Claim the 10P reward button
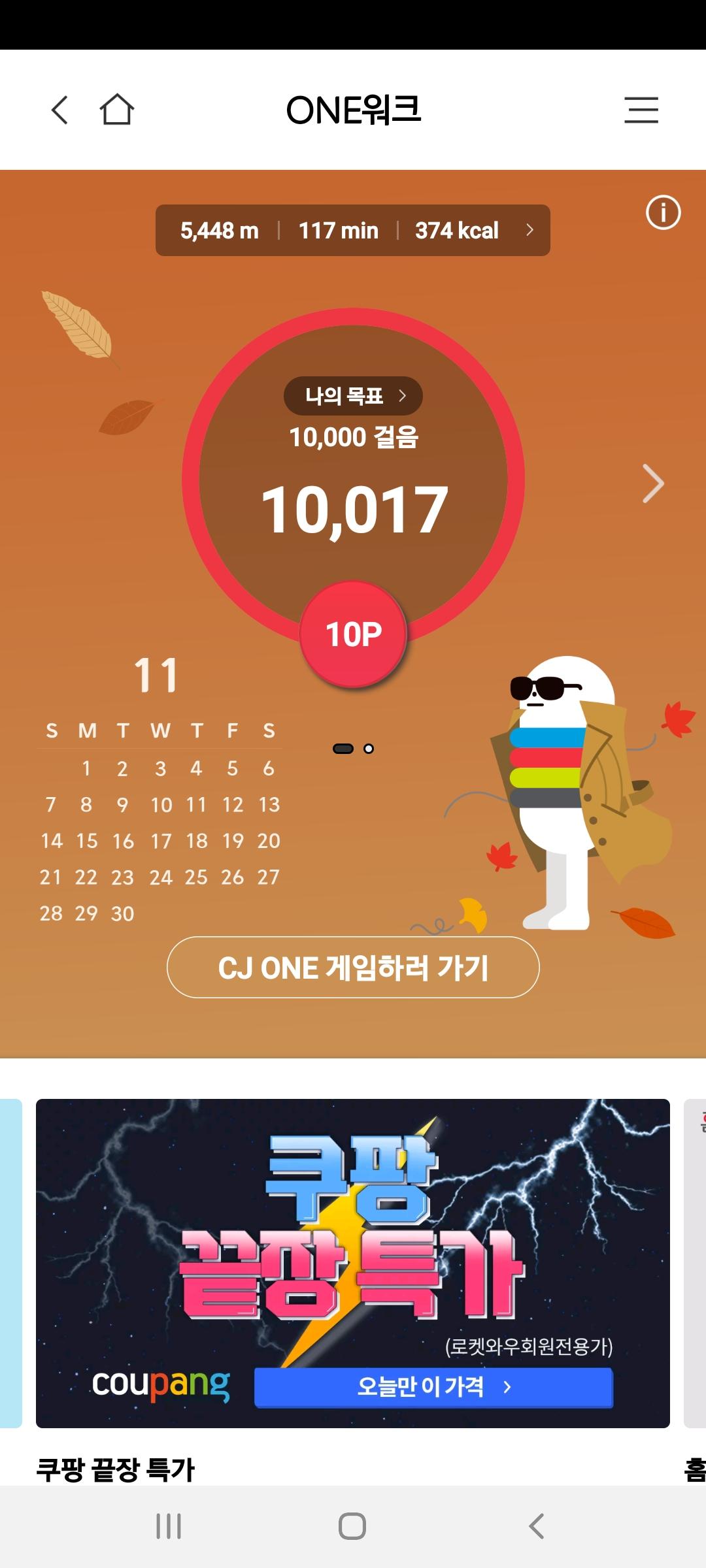 (x=353, y=634)
